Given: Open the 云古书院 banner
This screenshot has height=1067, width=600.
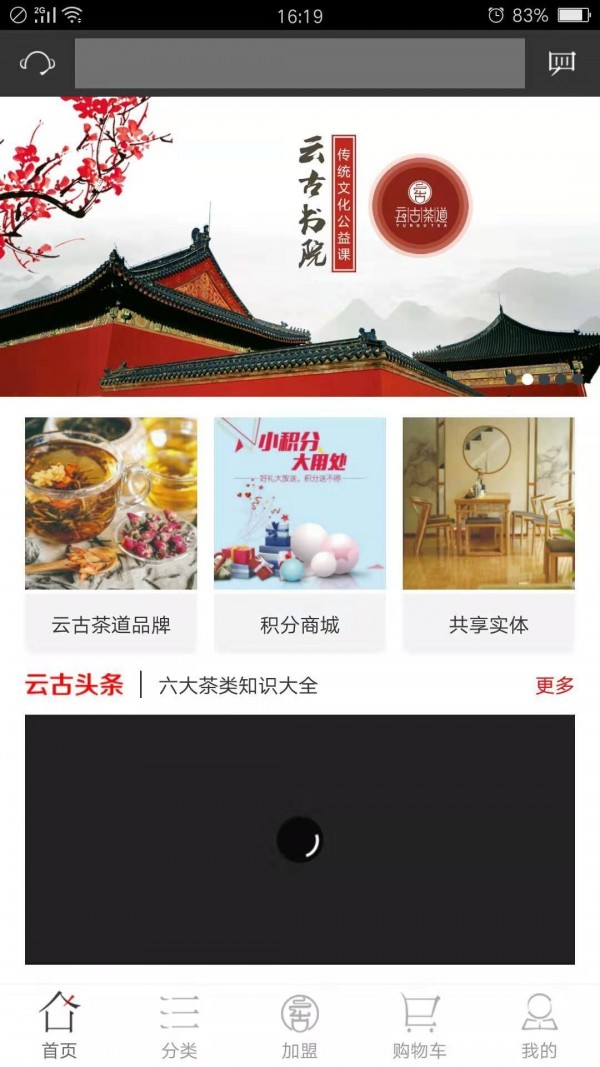Looking at the screenshot, I should pos(300,246).
